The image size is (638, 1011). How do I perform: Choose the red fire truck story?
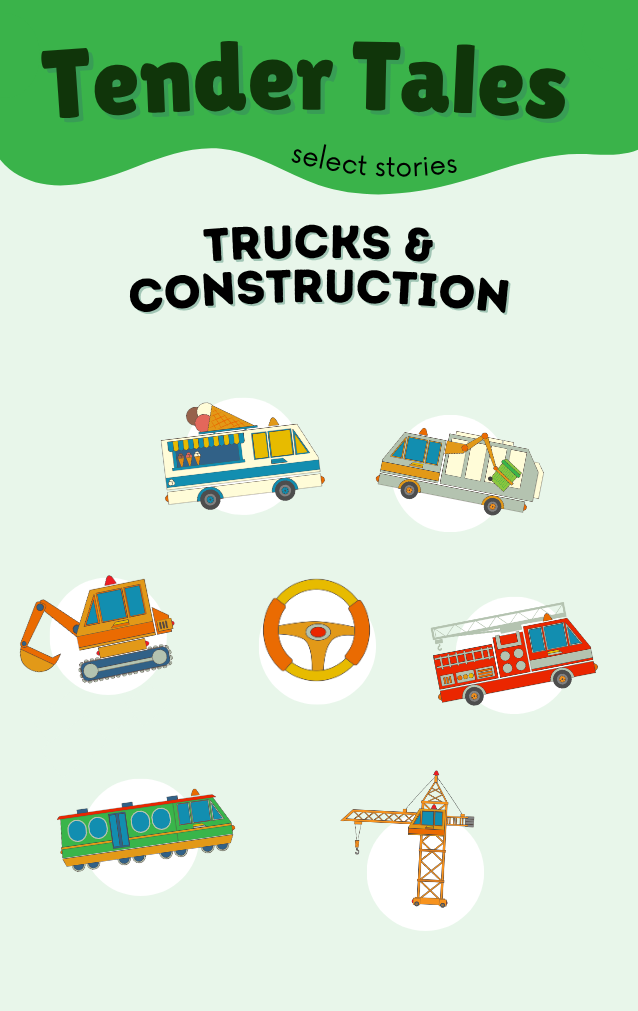tap(515, 653)
